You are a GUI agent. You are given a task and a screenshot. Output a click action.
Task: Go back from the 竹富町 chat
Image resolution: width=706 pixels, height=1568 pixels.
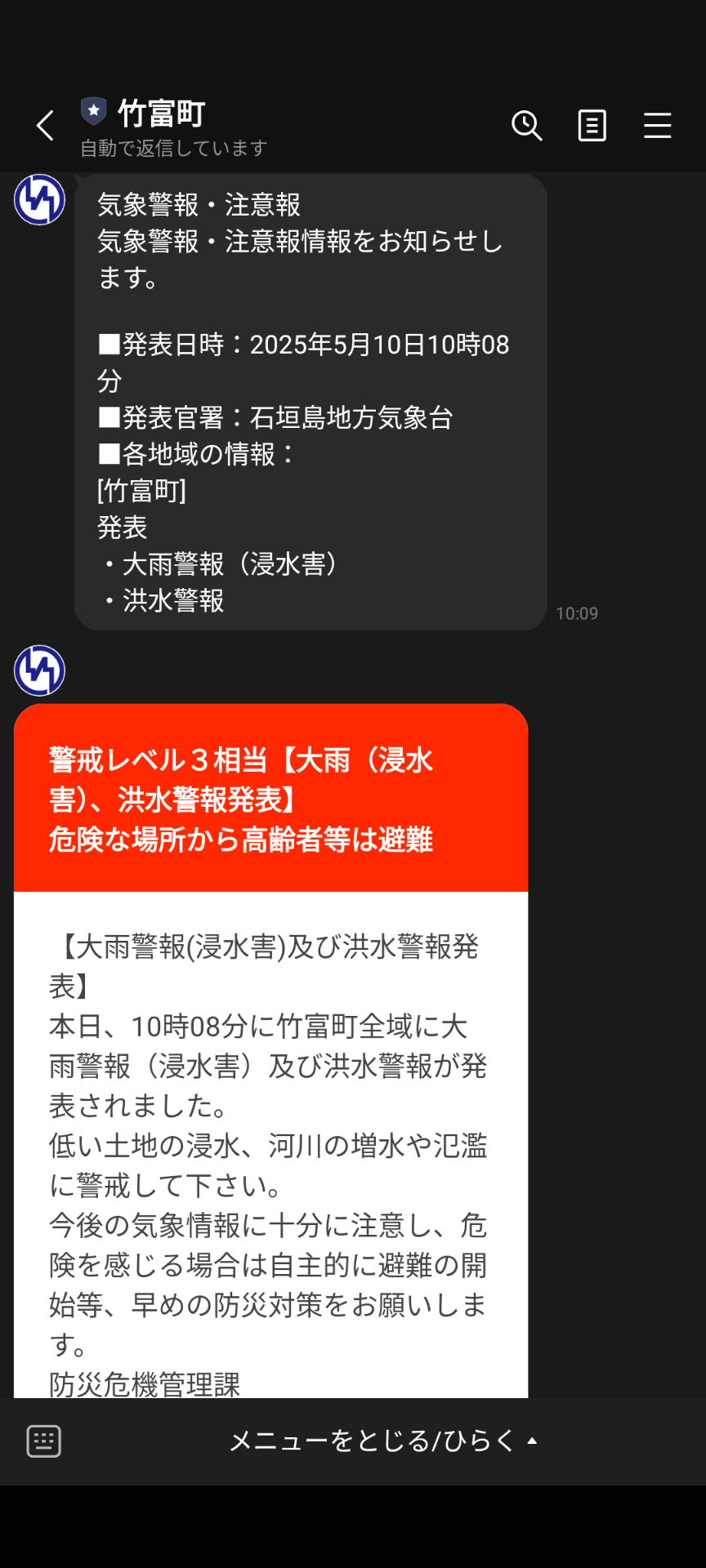pyautogui.click(x=46, y=126)
